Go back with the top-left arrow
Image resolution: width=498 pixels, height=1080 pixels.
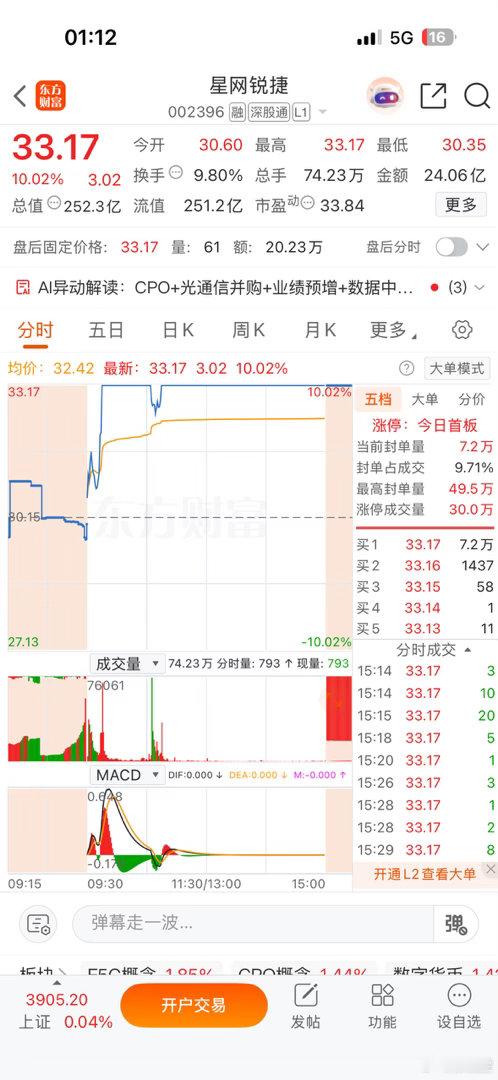pyautogui.click(x=20, y=96)
